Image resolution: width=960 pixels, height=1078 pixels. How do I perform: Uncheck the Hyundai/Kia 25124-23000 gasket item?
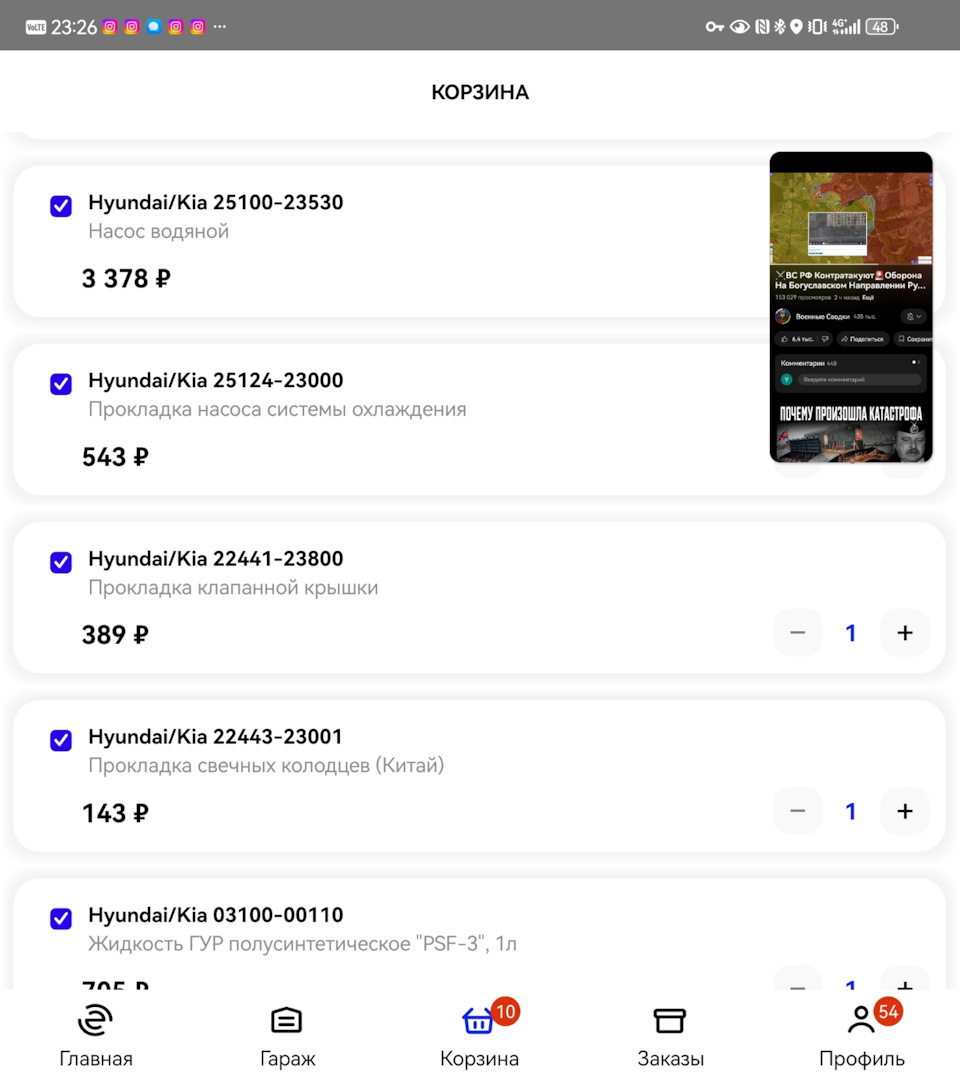61,384
